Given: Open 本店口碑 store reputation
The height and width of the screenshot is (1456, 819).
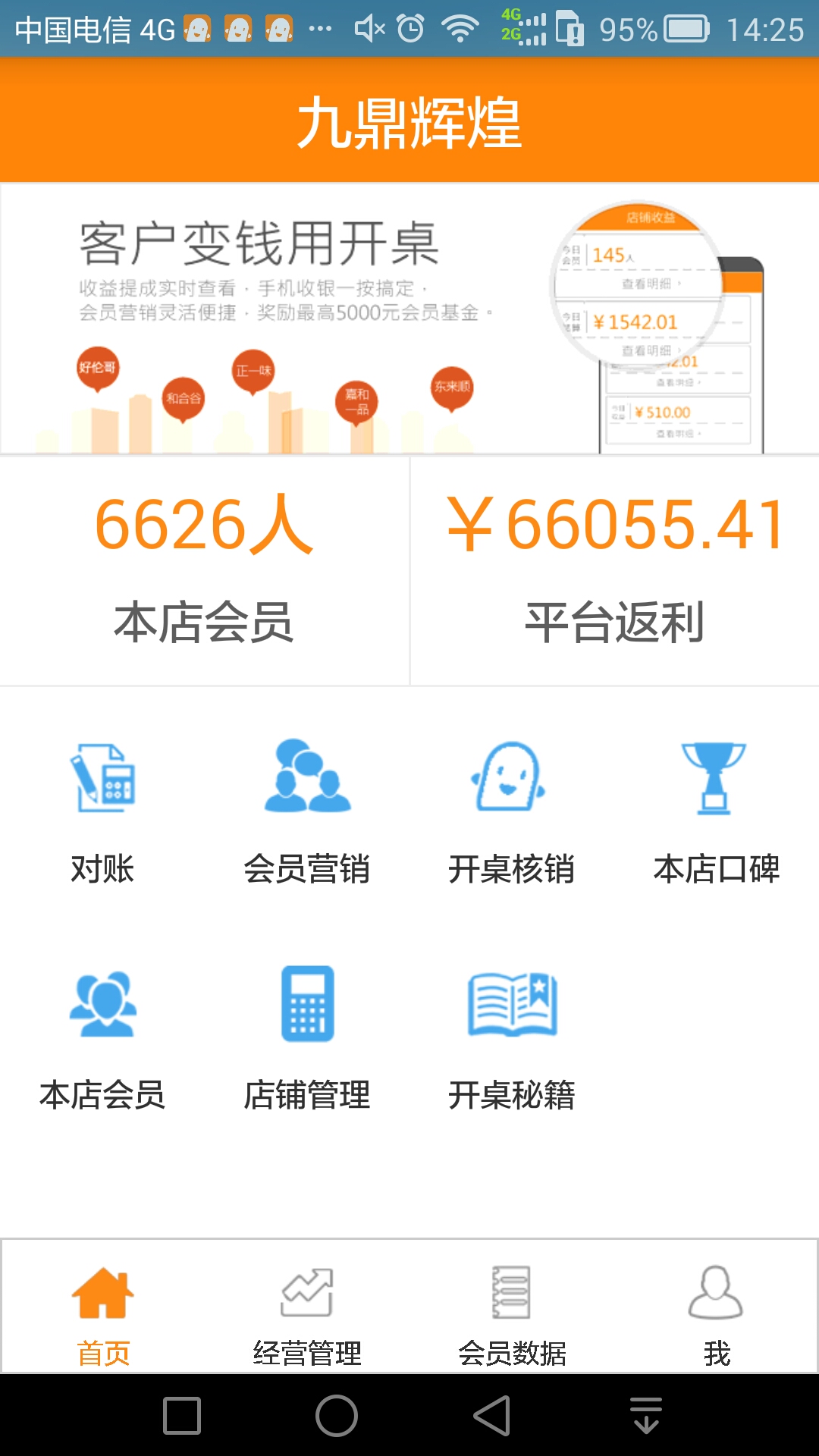Looking at the screenshot, I should (x=717, y=813).
